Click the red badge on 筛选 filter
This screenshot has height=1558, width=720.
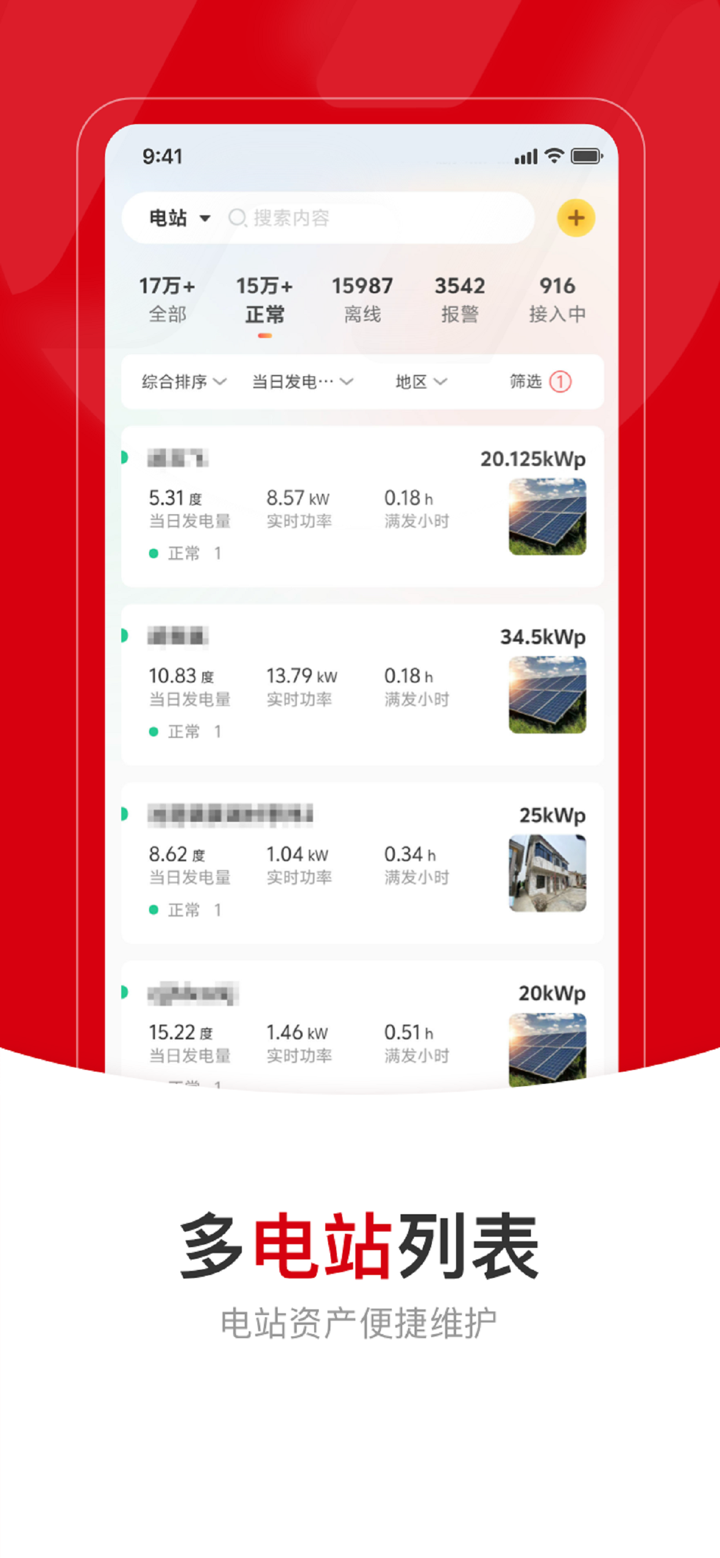561,382
